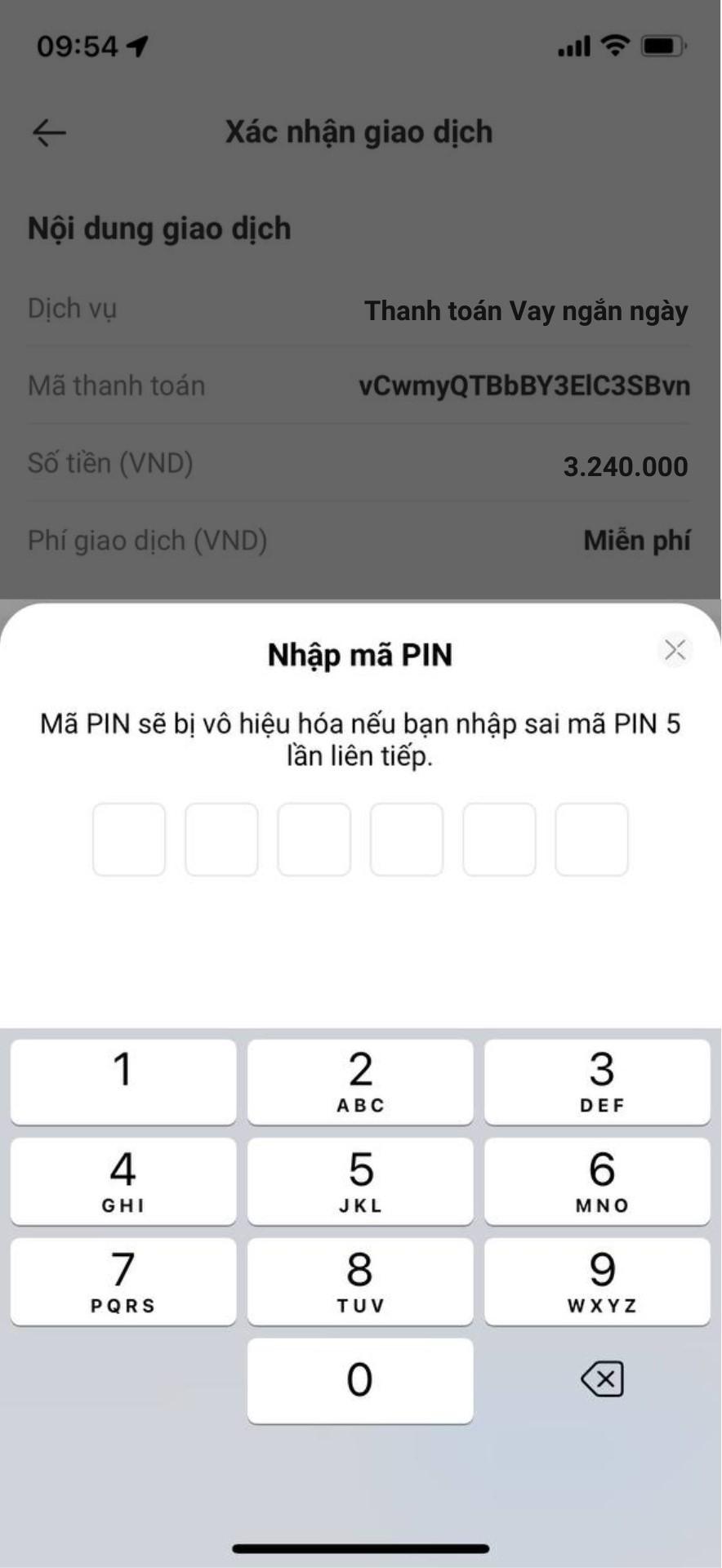722x1568 pixels.
Task: Close the PIN entry dialog
Action: tap(675, 650)
